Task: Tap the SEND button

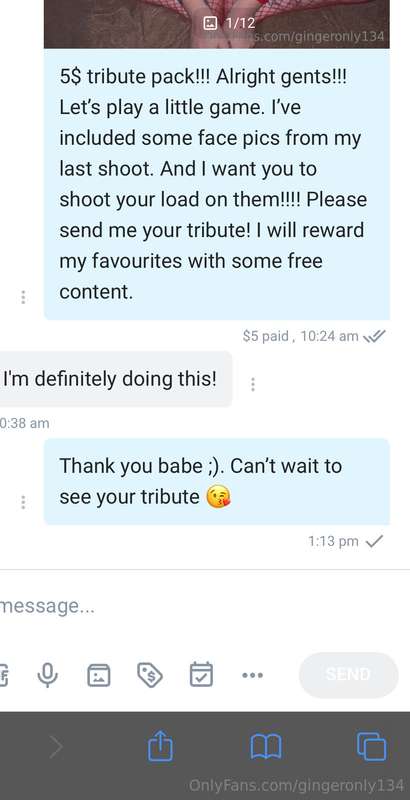Action: click(x=348, y=675)
